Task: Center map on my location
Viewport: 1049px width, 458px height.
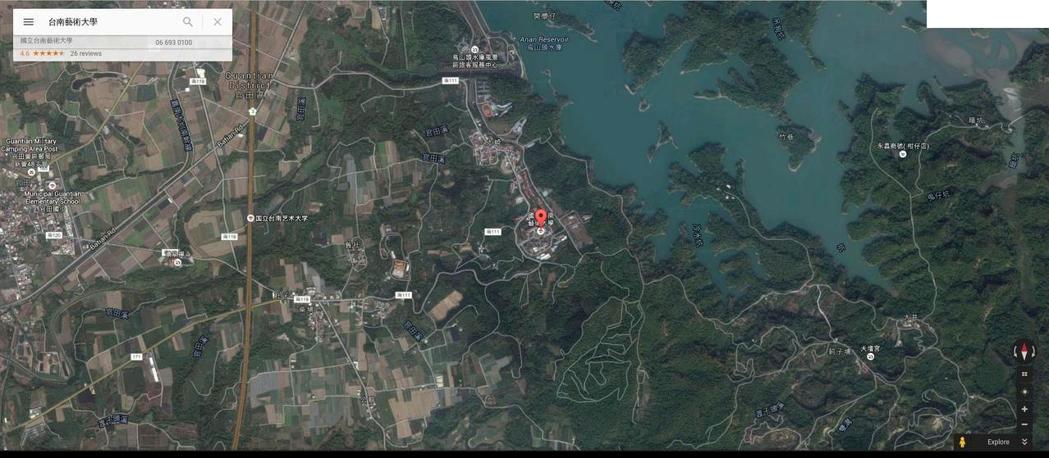Action: click(x=1024, y=392)
